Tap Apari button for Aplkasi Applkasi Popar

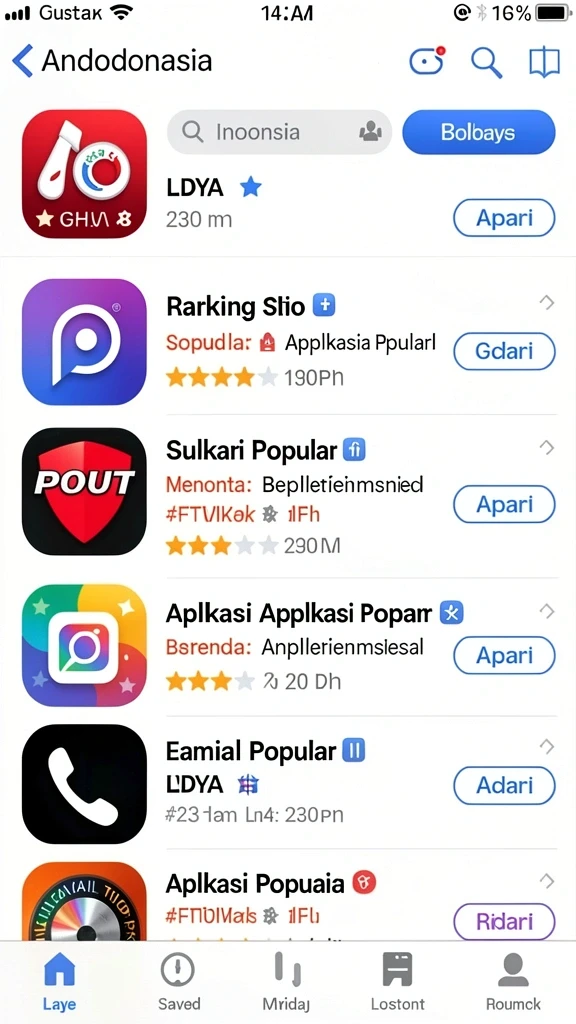[504, 655]
